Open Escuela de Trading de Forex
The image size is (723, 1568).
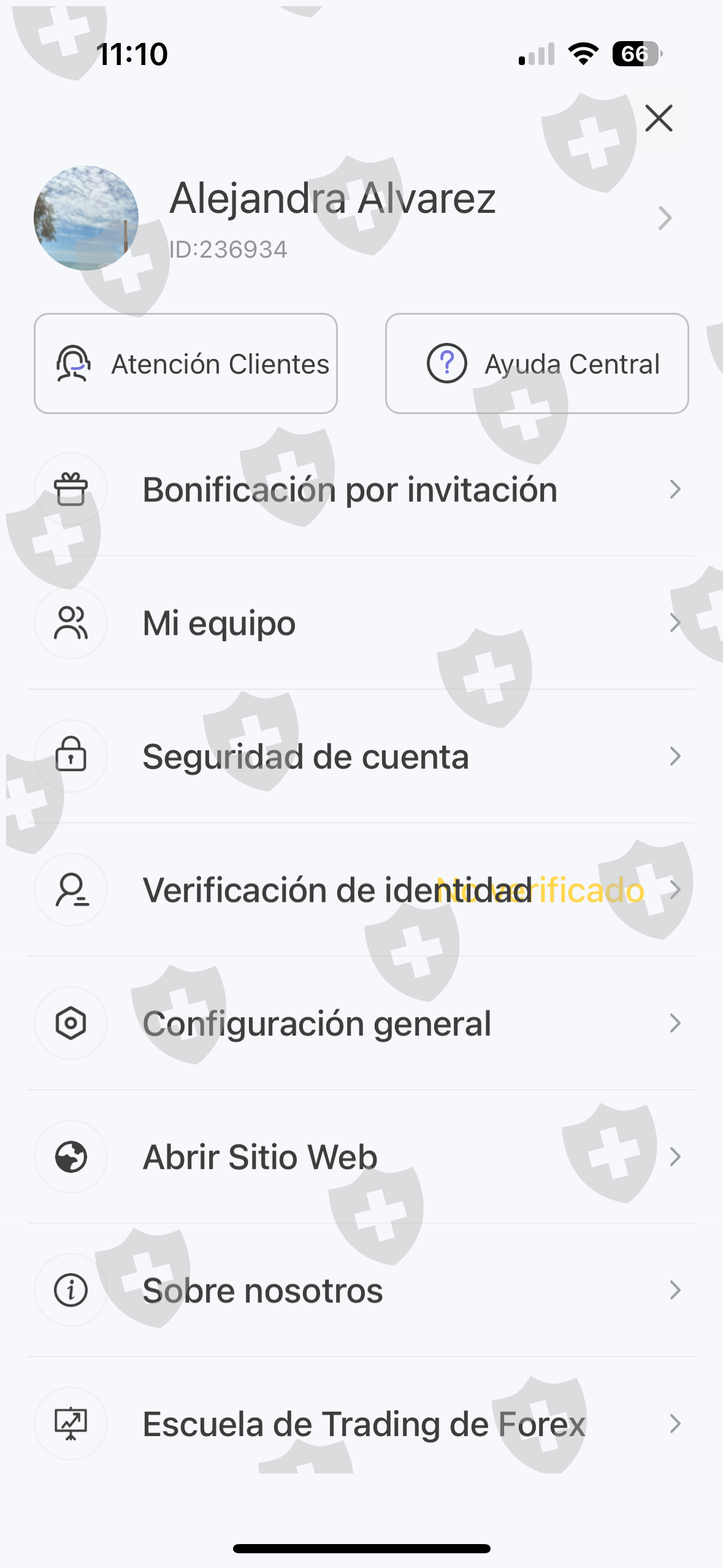362,1423
